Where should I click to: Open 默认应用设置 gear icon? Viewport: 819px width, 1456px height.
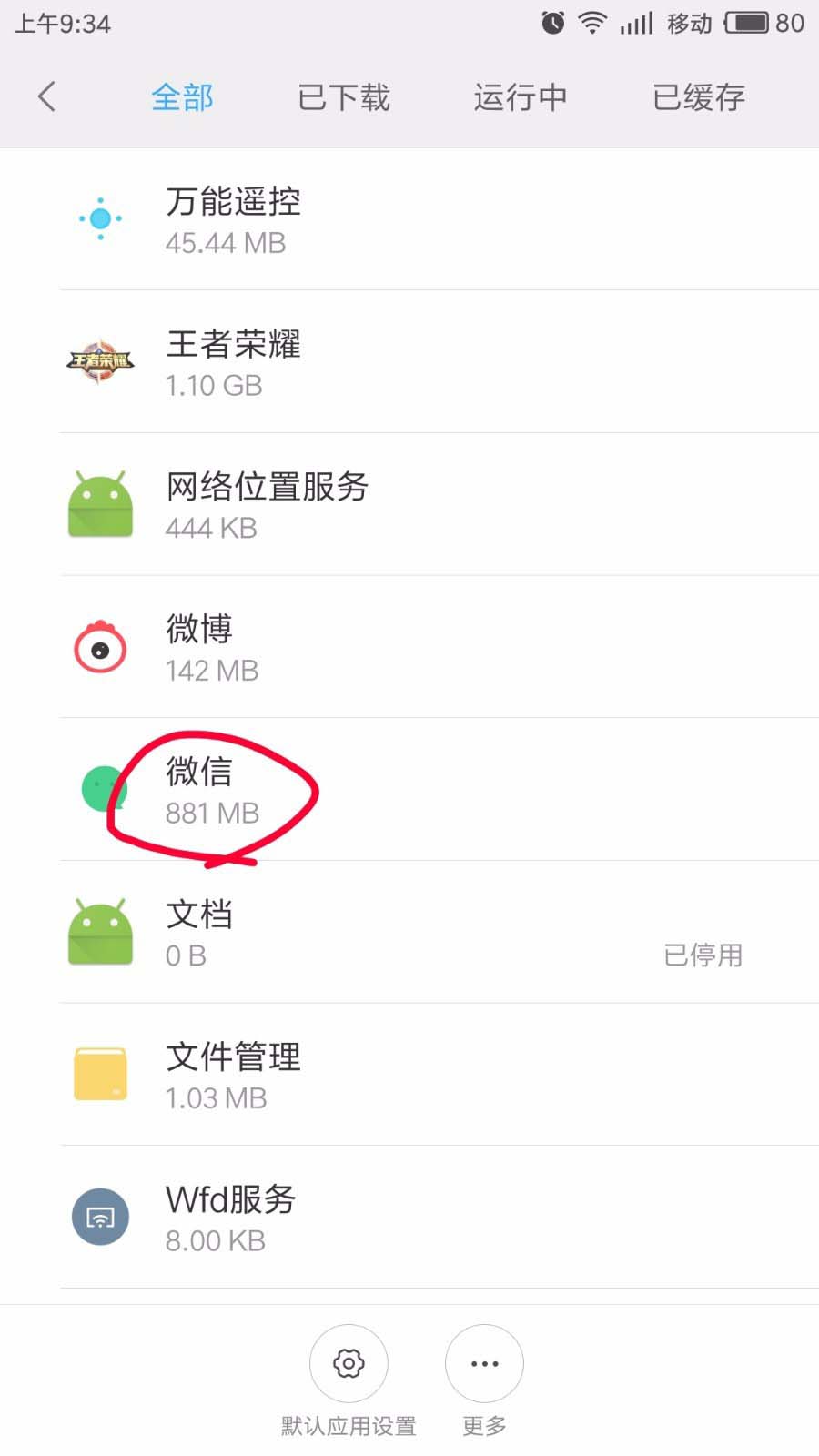(x=349, y=1362)
